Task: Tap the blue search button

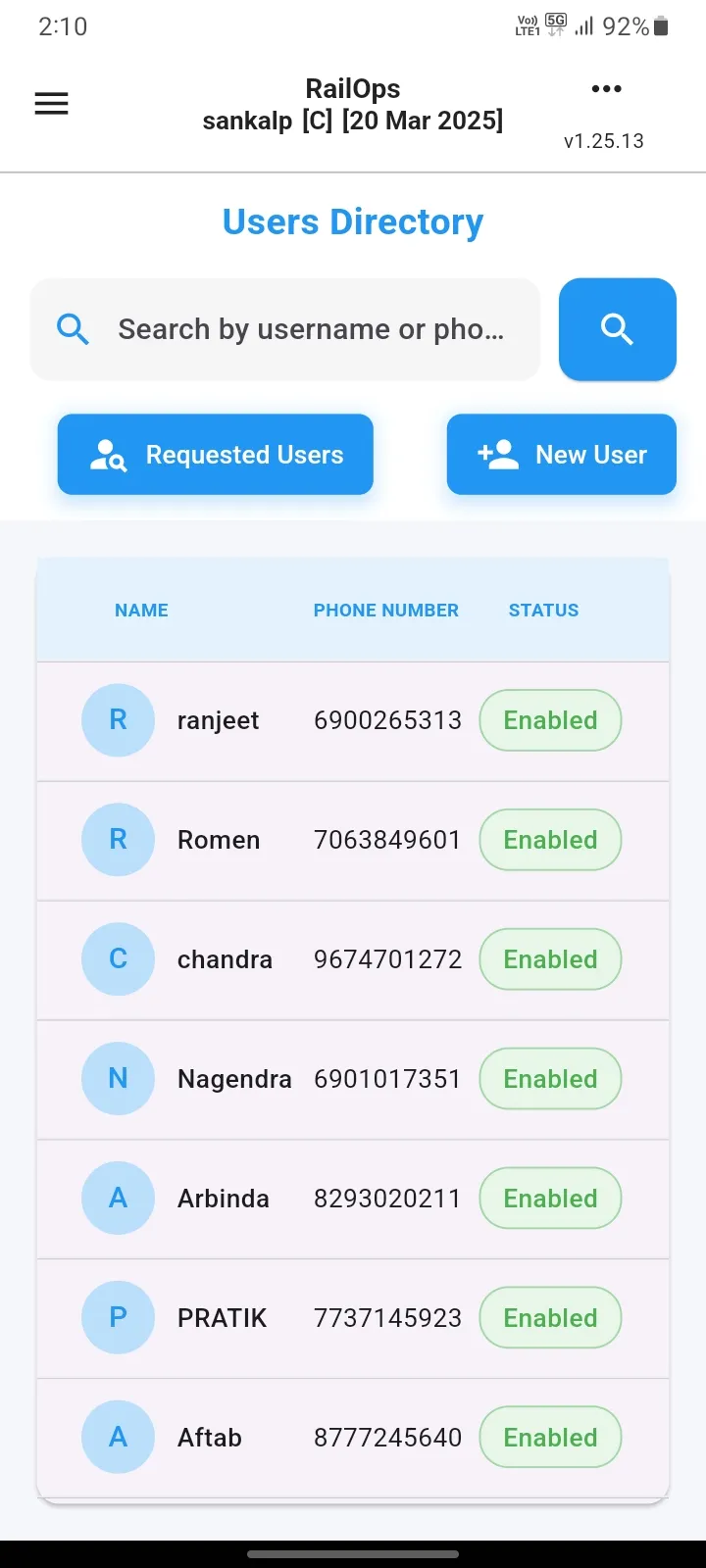Action: 618,329
